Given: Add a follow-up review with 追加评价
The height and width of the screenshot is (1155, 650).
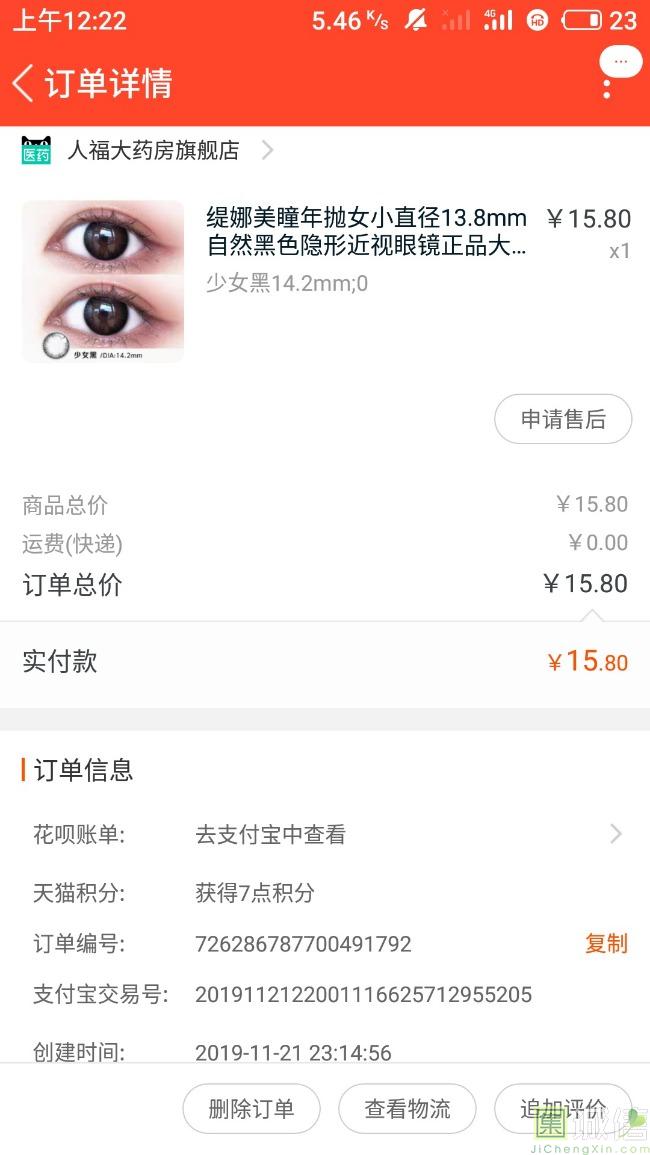Looking at the screenshot, I should tap(563, 1108).
